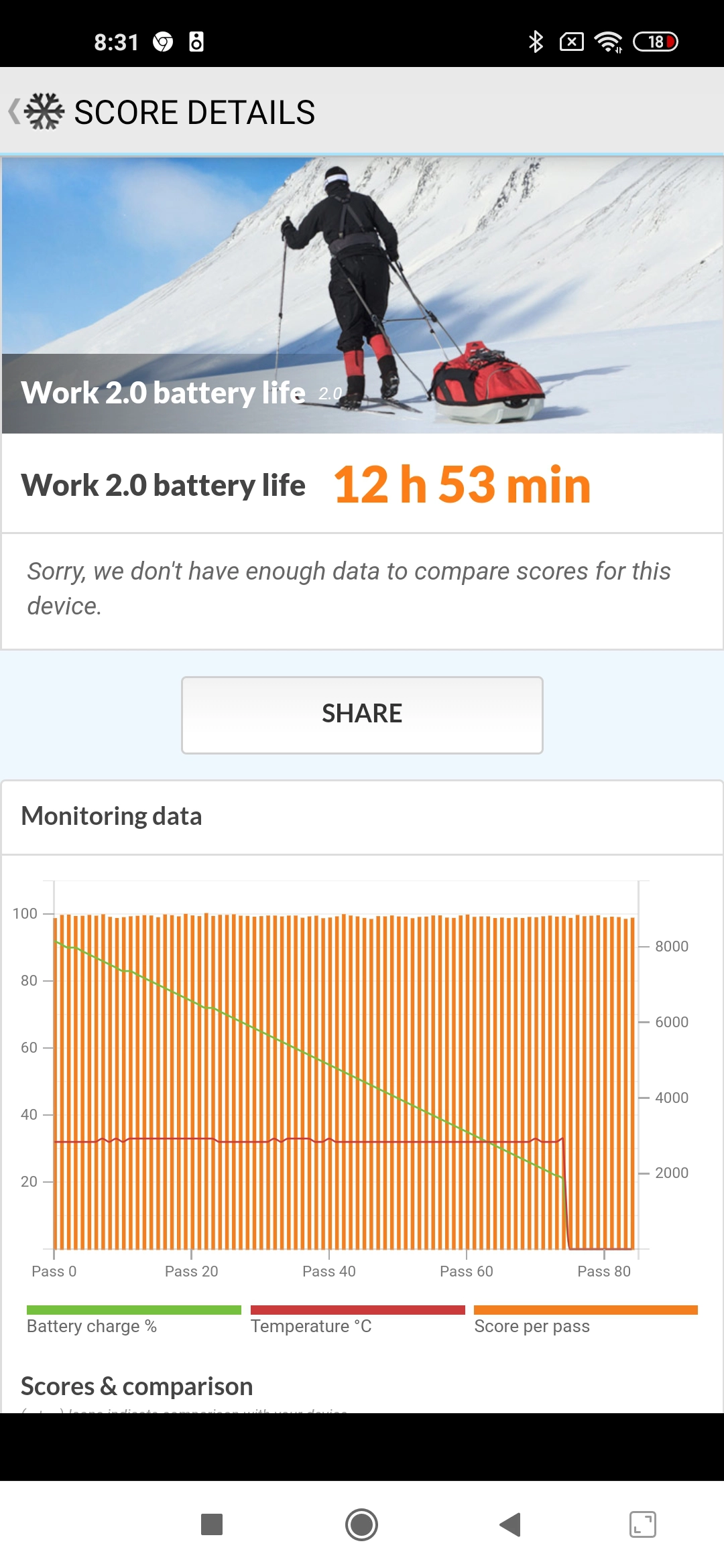Image resolution: width=724 pixels, height=1568 pixels.
Task: Go to the home screen
Action: coord(362,1524)
